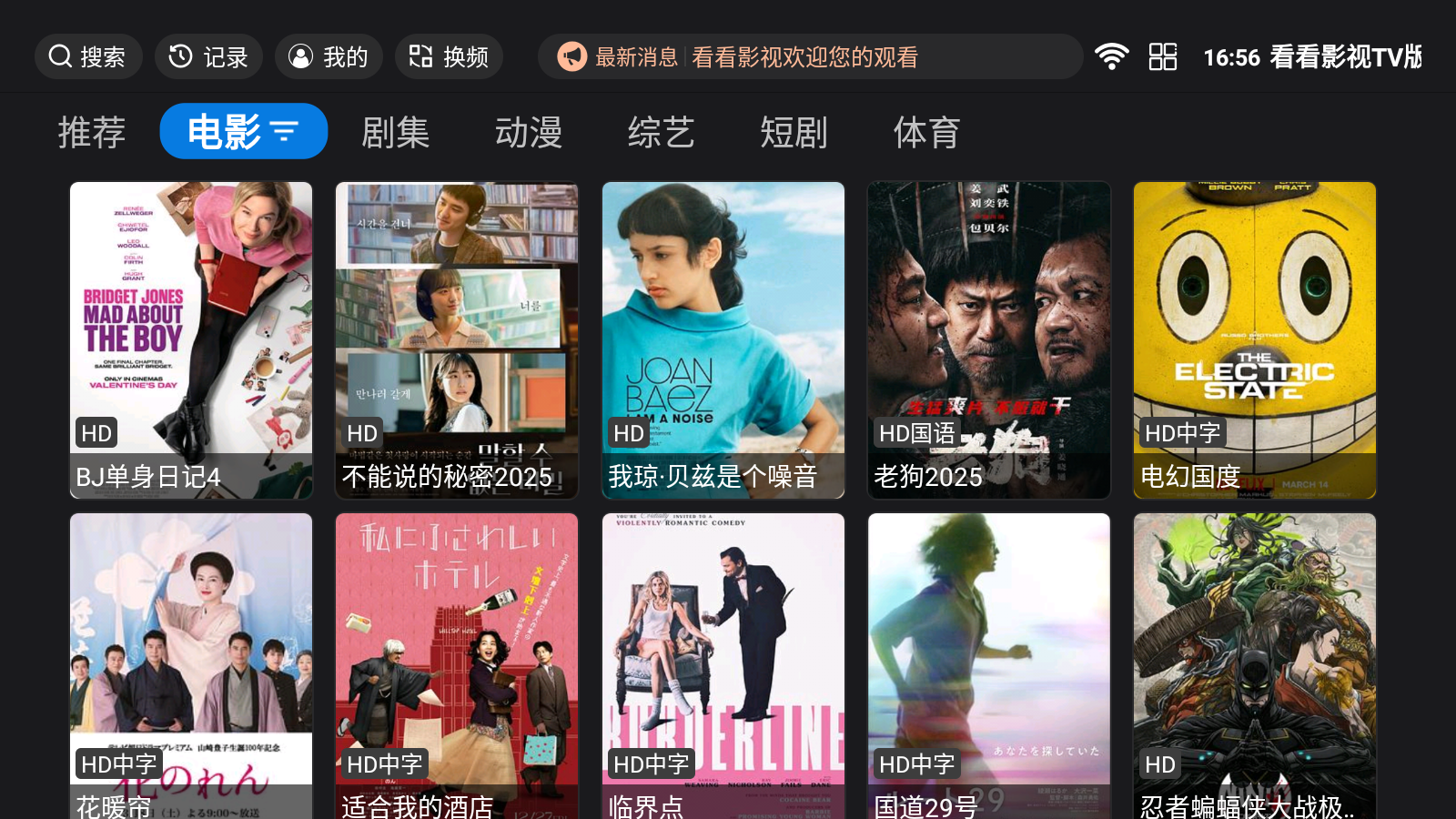Open the movie BJ单身日记4
The height and width of the screenshot is (819, 1456).
191,339
